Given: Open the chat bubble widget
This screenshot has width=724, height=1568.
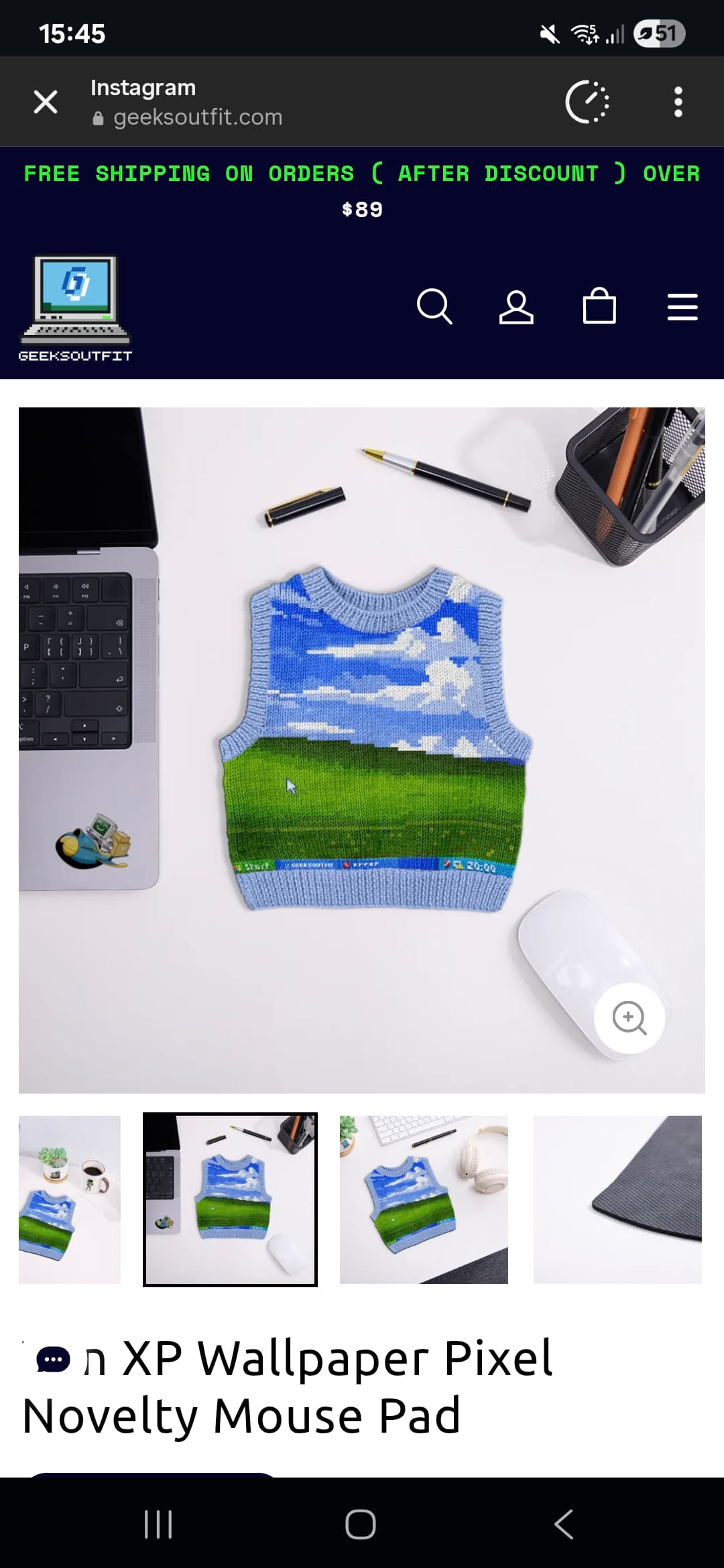Looking at the screenshot, I should click(53, 1360).
